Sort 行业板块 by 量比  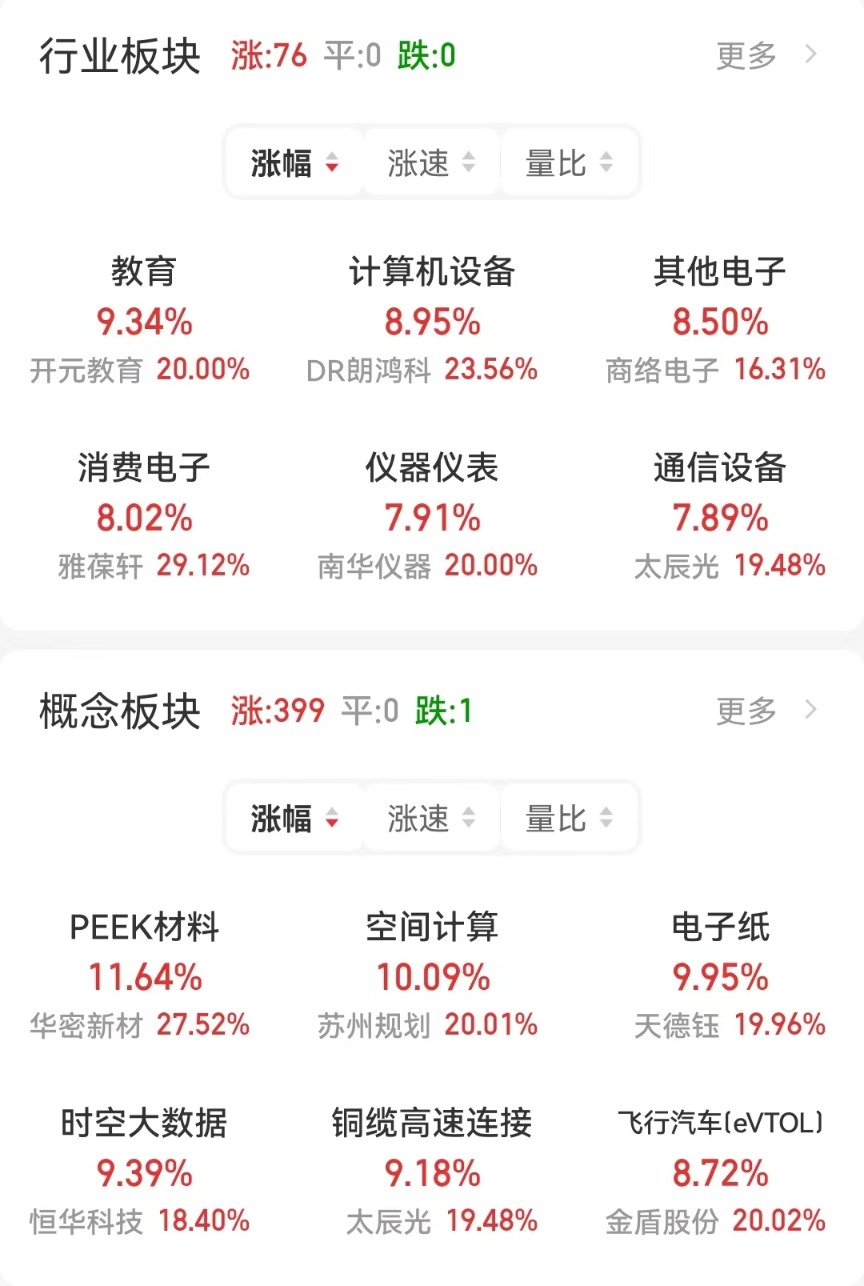pos(568,163)
